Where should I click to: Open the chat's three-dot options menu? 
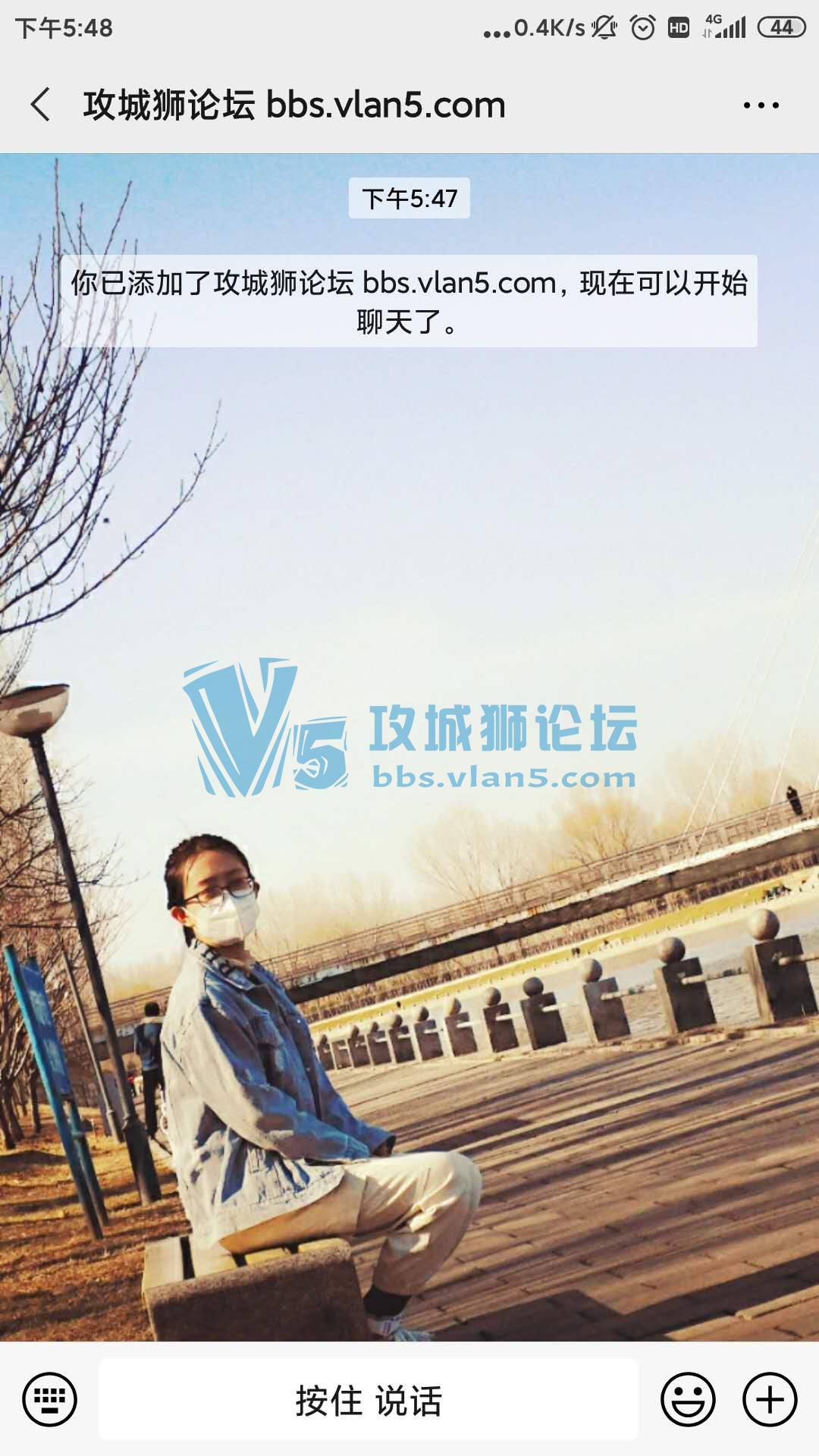(761, 105)
